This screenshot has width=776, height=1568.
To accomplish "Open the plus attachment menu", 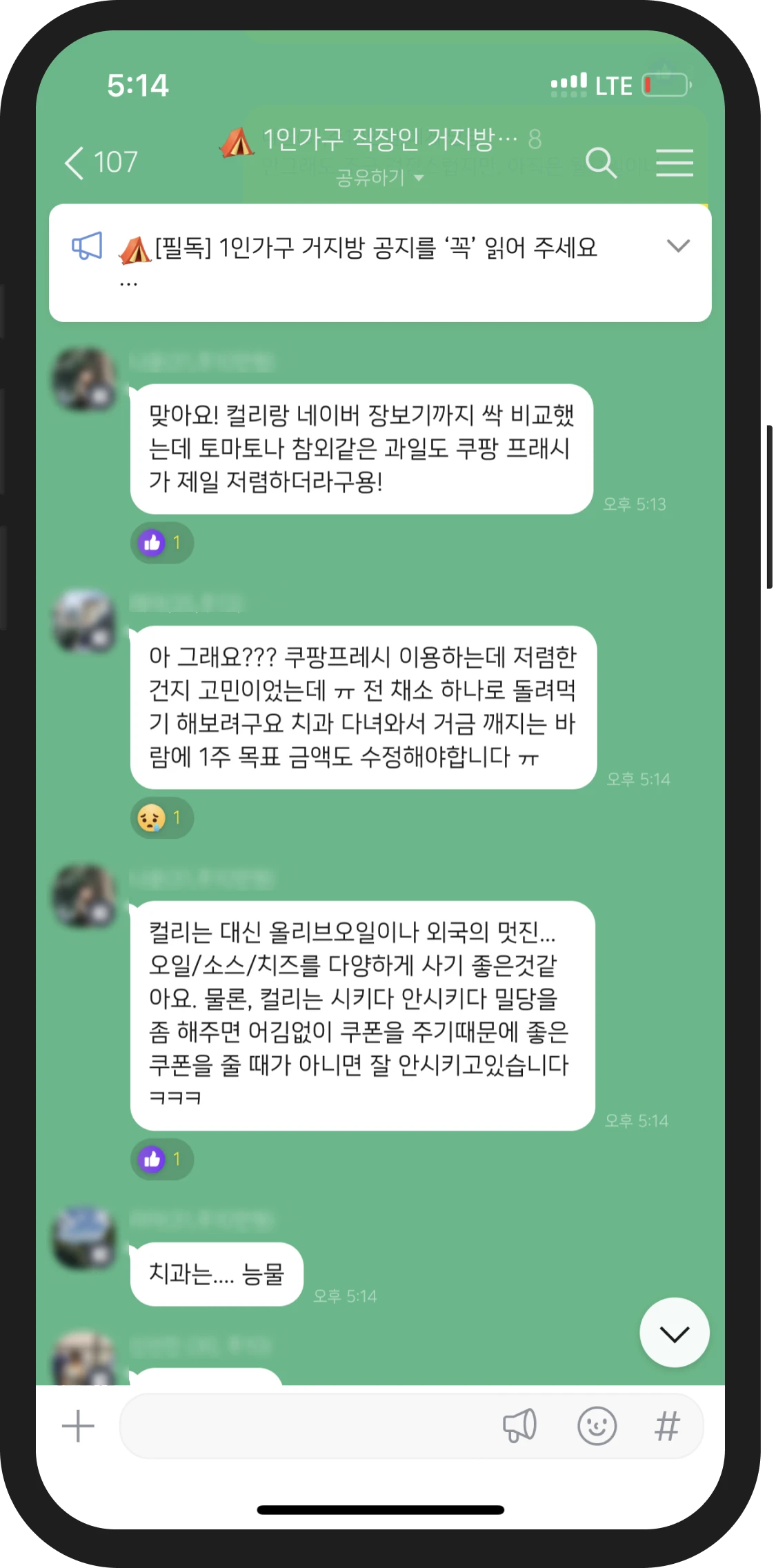I will click(x=78, y=1427).
